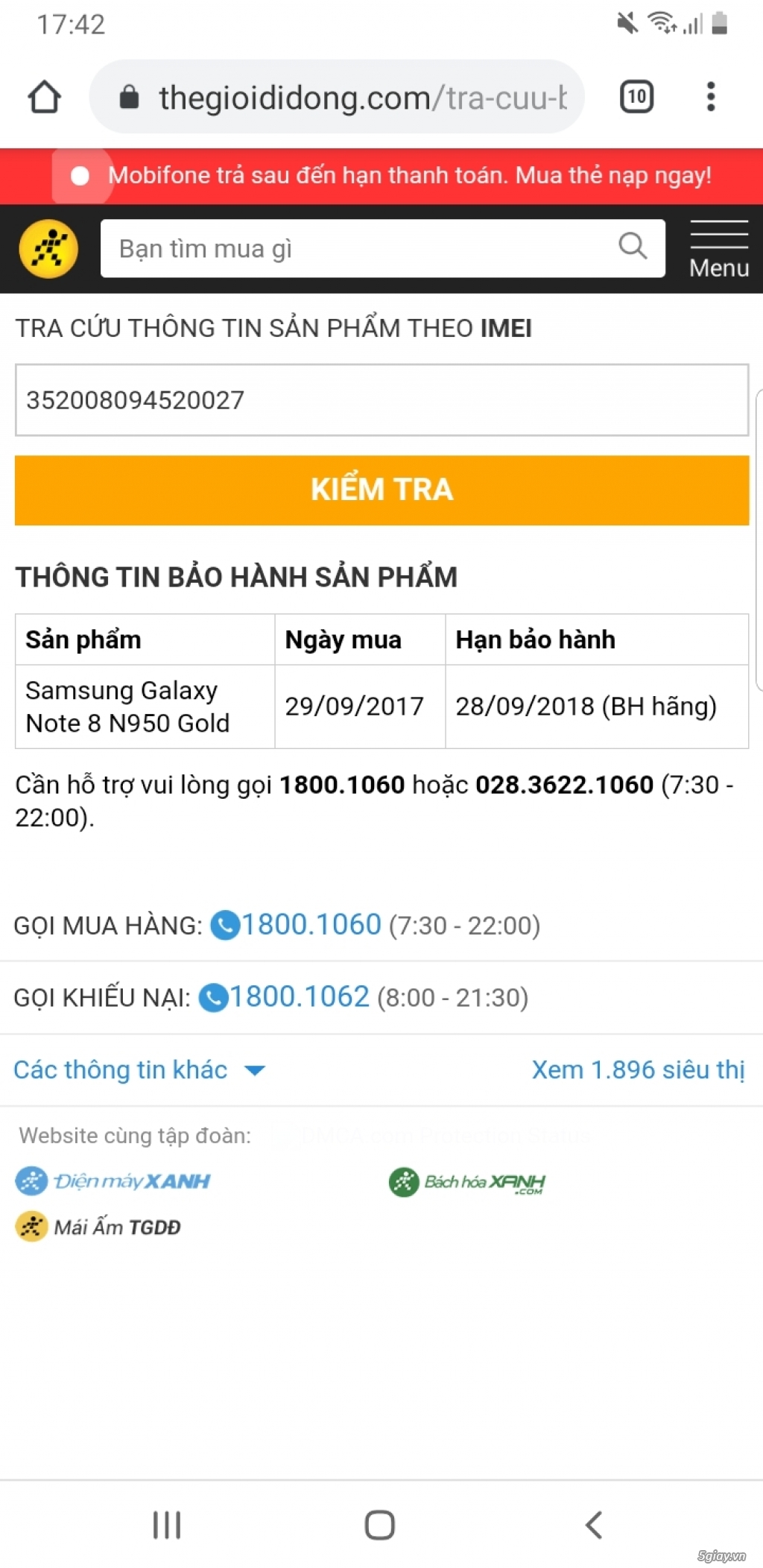Open the site Menu button
The height and width of the screenshot is (1568, 763).
click(719, 250)
